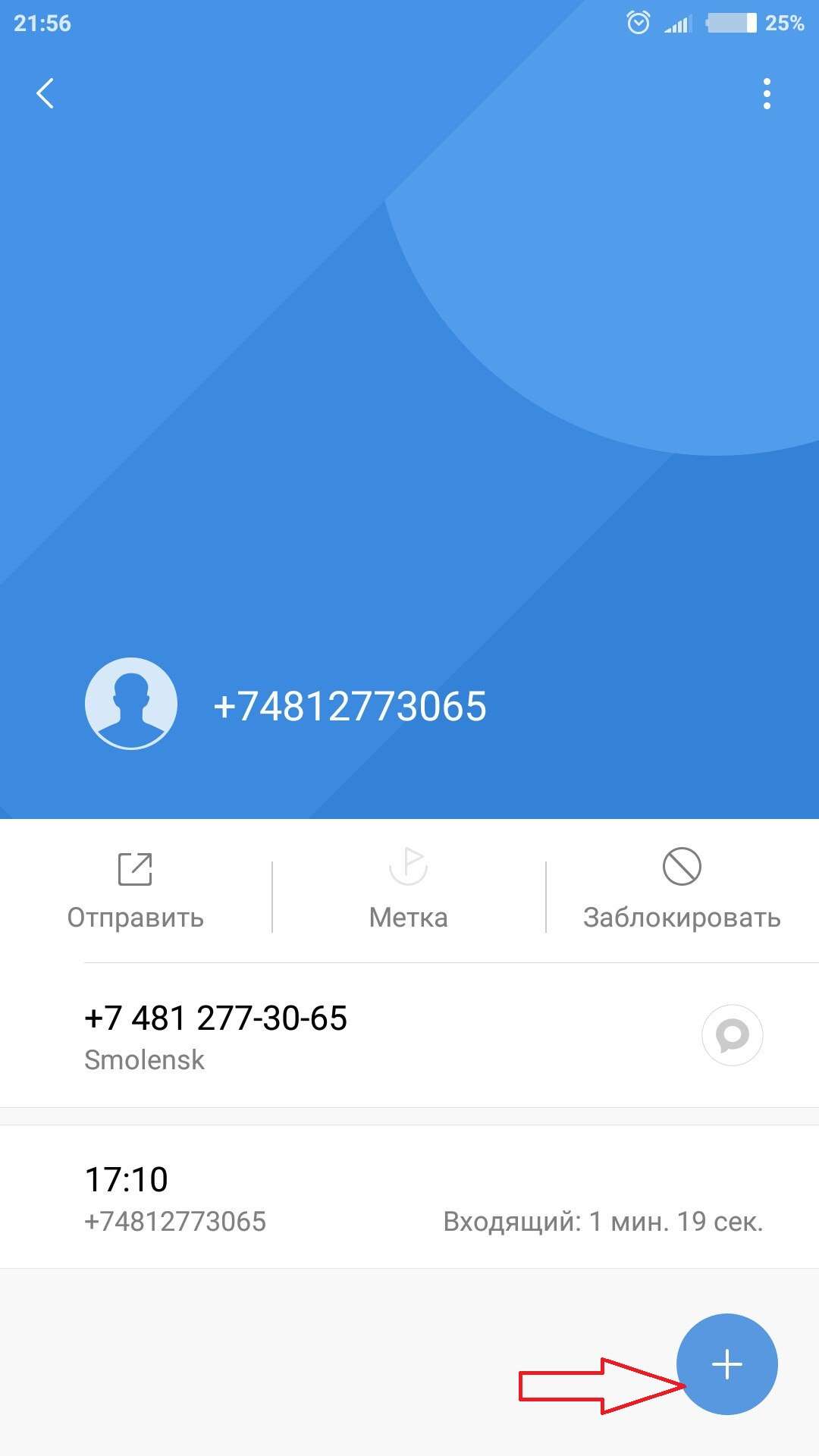Add the number to contacts with plus button
This screenshot has width=819, height=1456.
[x=726, y=1364]
